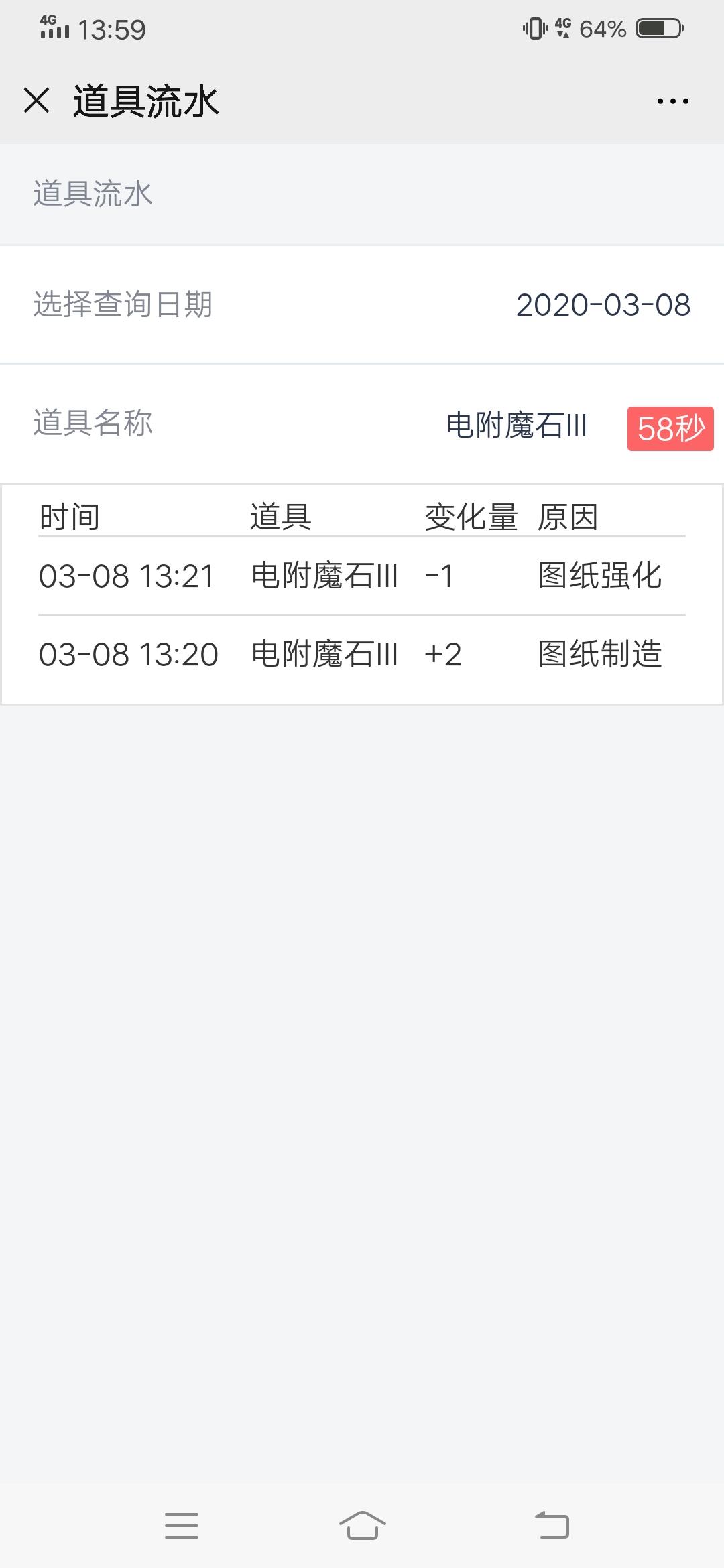Go to the home screen
The image size is (724, 1568).
[x=362, y=1526]
